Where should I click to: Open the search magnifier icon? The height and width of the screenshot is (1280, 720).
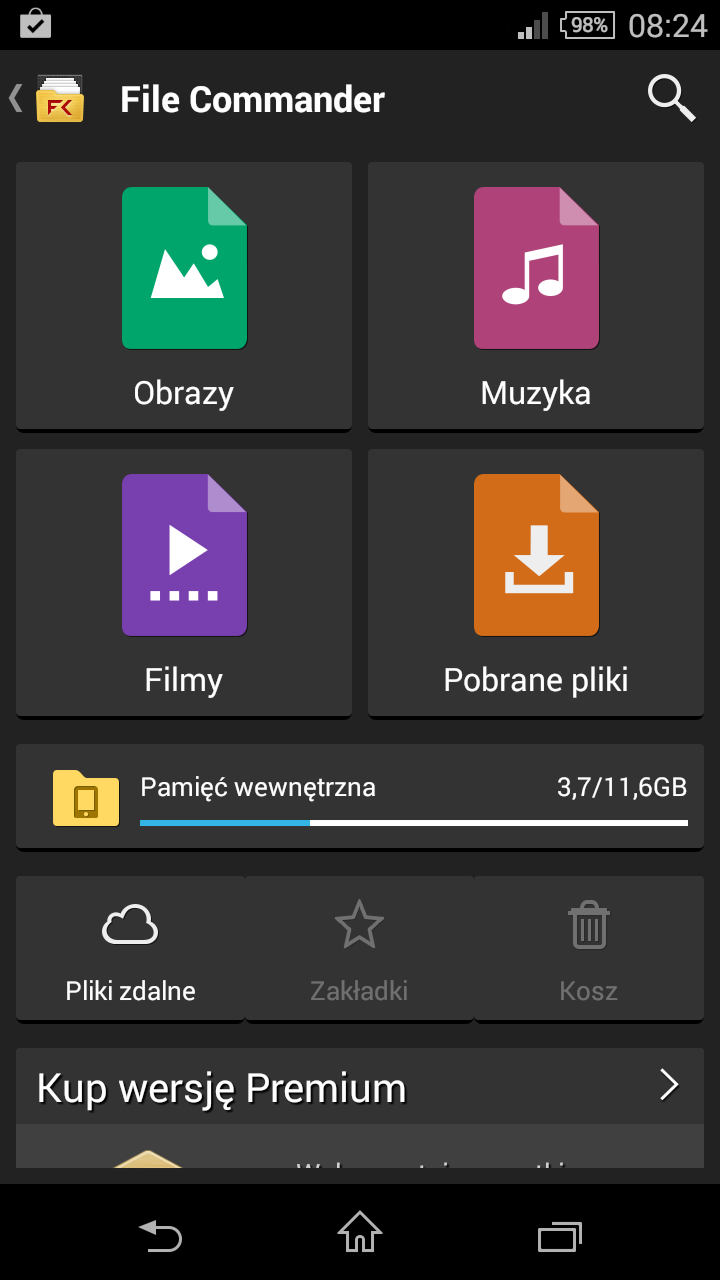671,99
